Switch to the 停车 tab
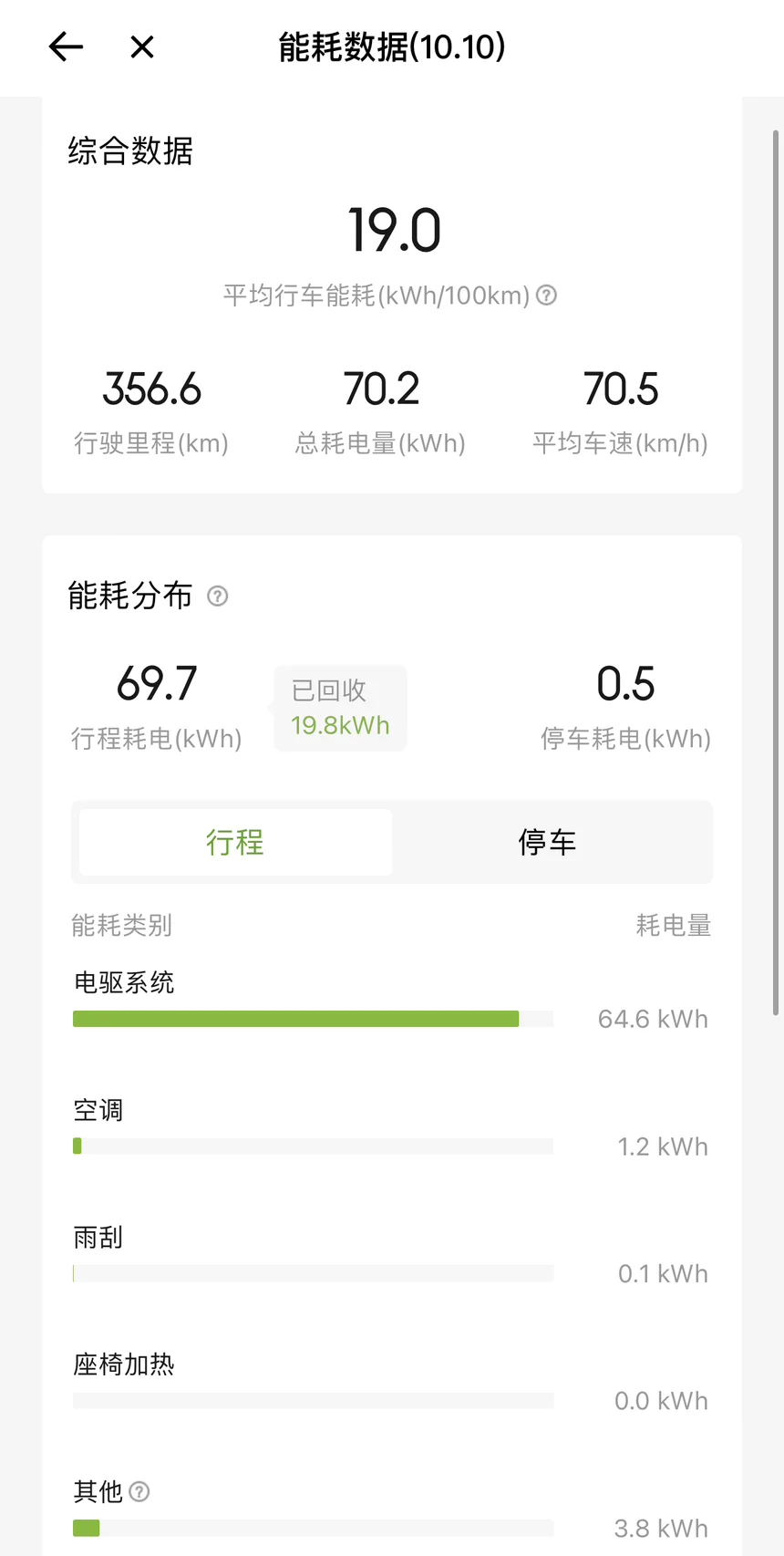This screenshot has width=784, height=1556. 548,842
